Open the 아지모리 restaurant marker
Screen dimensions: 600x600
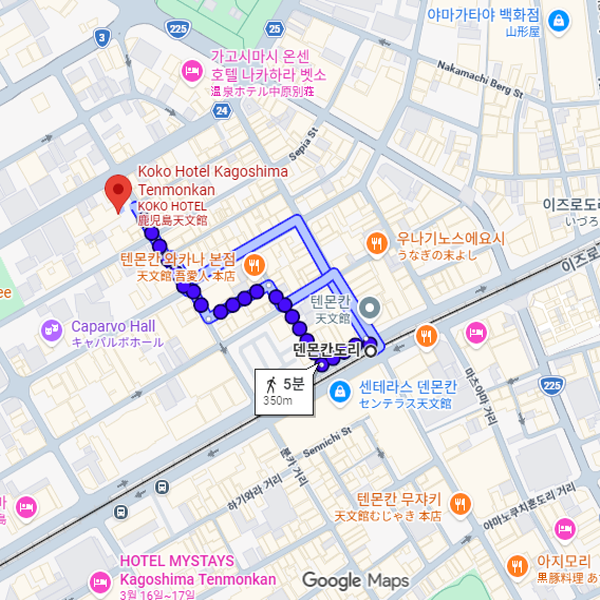point(517,565)
